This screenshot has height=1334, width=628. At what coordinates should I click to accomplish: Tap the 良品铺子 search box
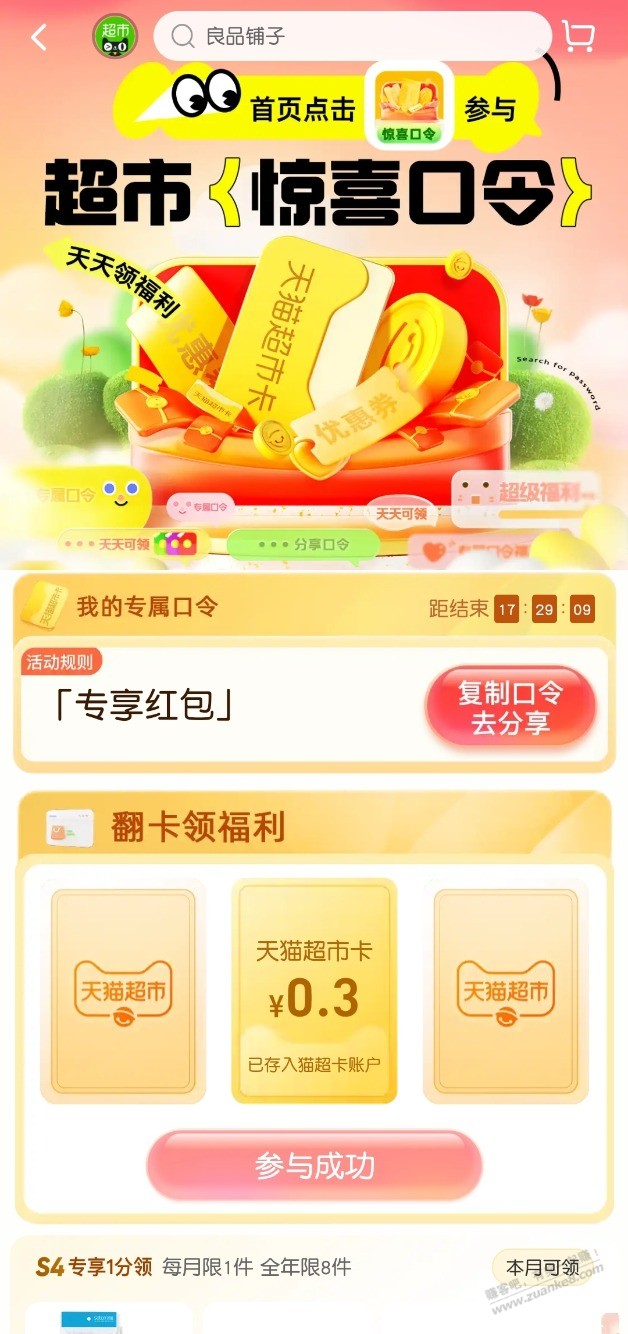[352, 37]
